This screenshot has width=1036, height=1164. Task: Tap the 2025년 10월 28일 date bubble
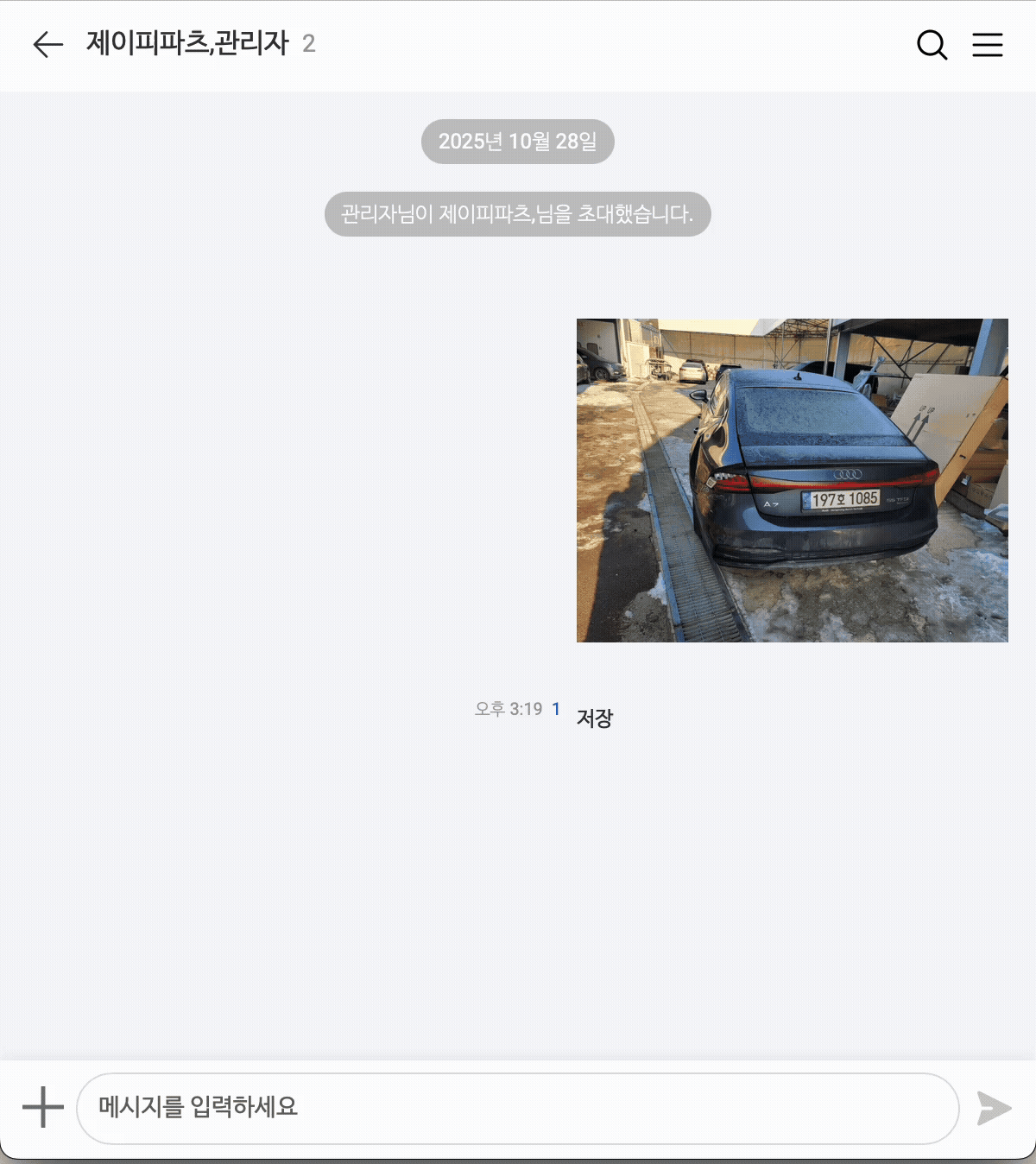517,142
